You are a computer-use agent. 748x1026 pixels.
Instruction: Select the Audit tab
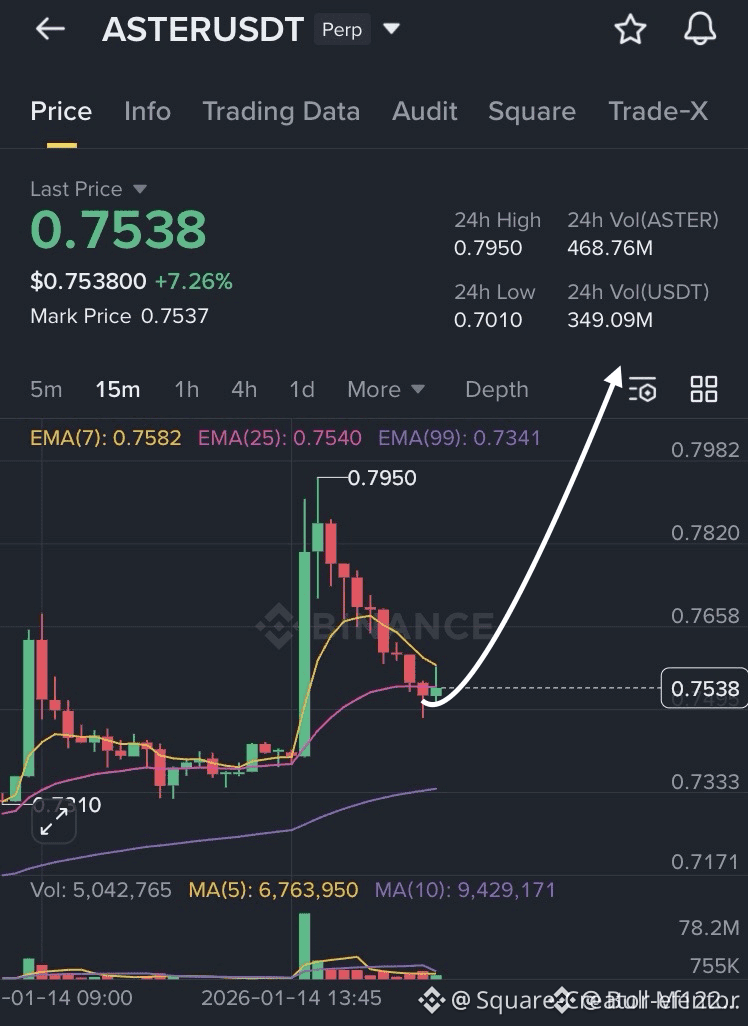425,111
